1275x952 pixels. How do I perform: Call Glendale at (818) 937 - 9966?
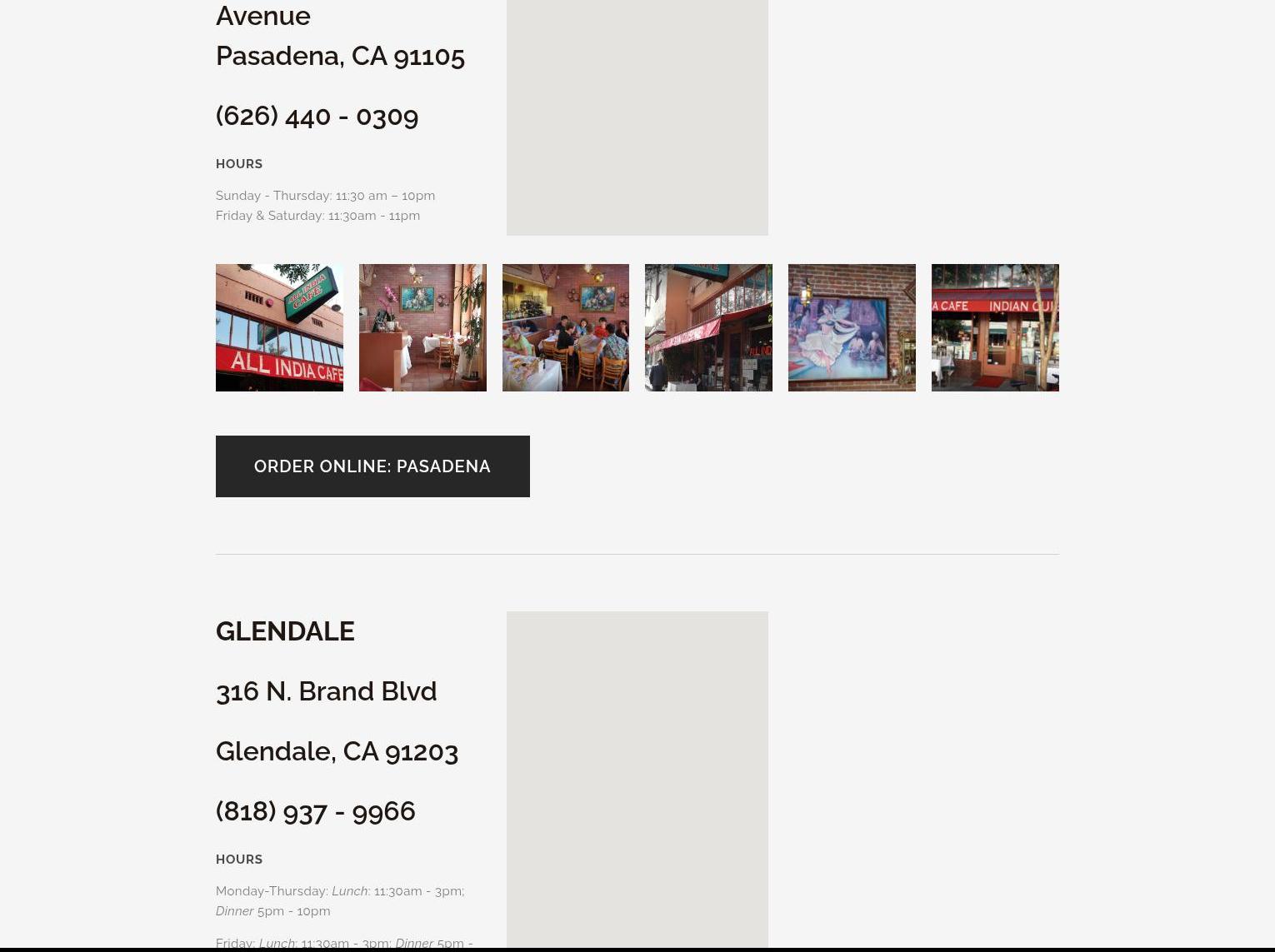(x=315, y=811)
